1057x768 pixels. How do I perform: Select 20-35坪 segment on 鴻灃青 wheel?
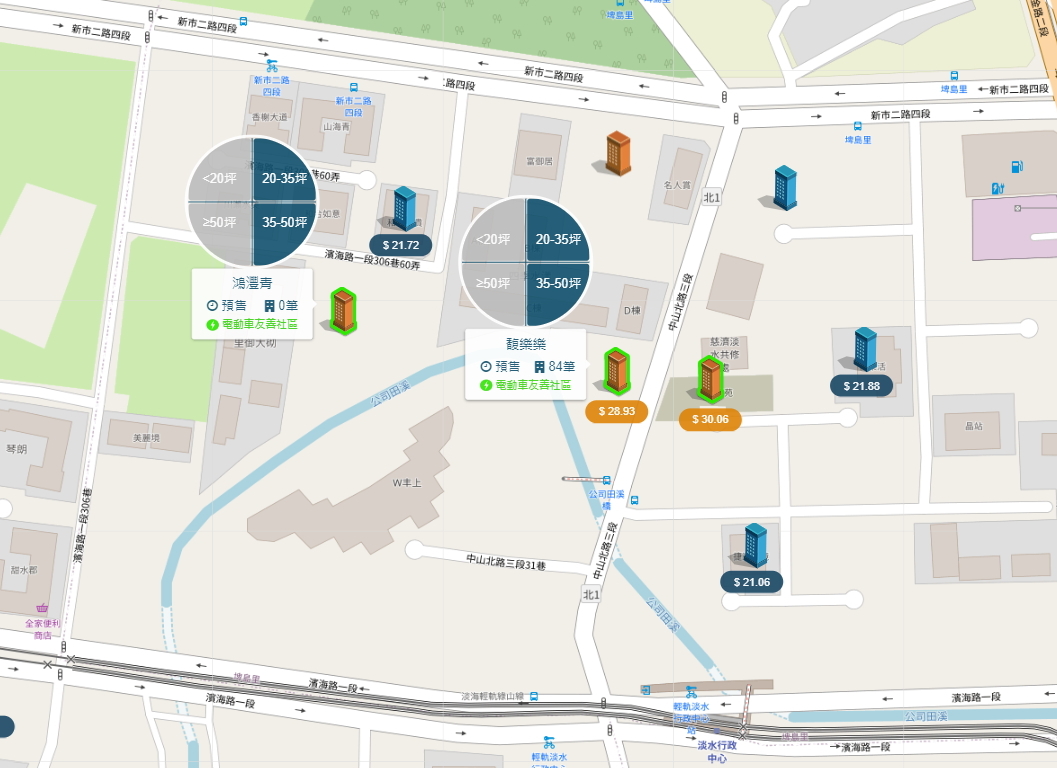[283, 178]
